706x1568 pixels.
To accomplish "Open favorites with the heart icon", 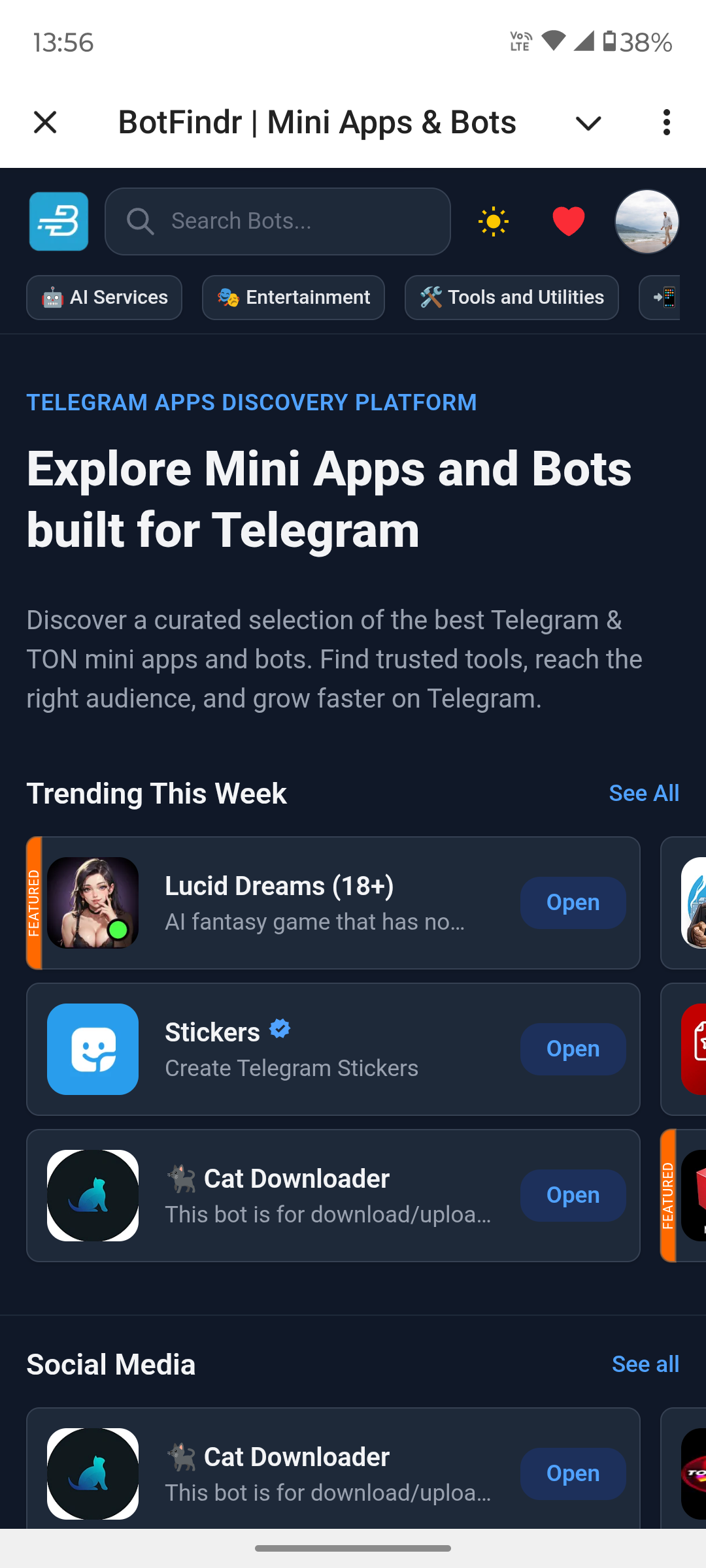I will [x=568, y=221].
